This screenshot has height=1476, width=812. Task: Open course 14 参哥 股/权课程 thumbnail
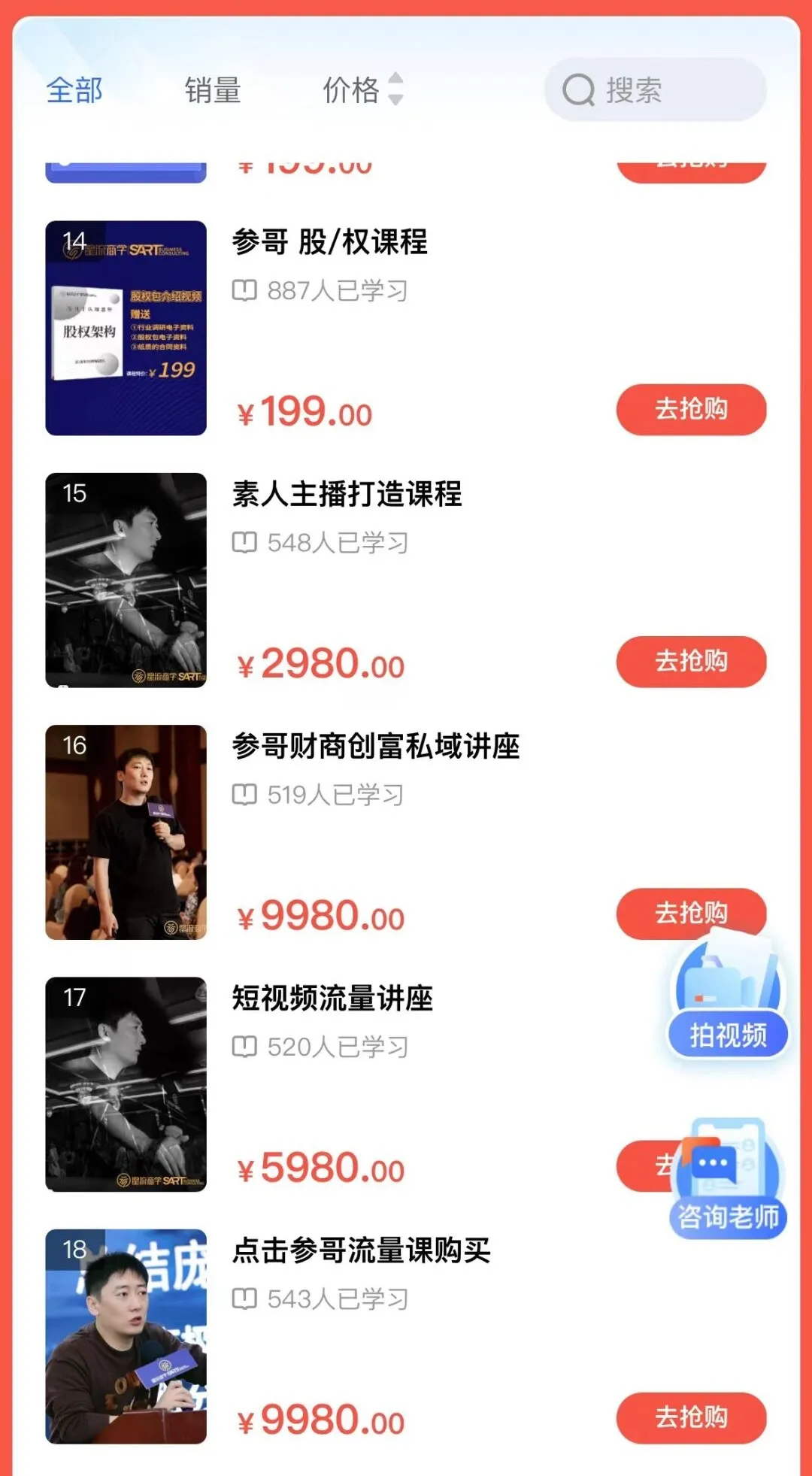[126, 328]
